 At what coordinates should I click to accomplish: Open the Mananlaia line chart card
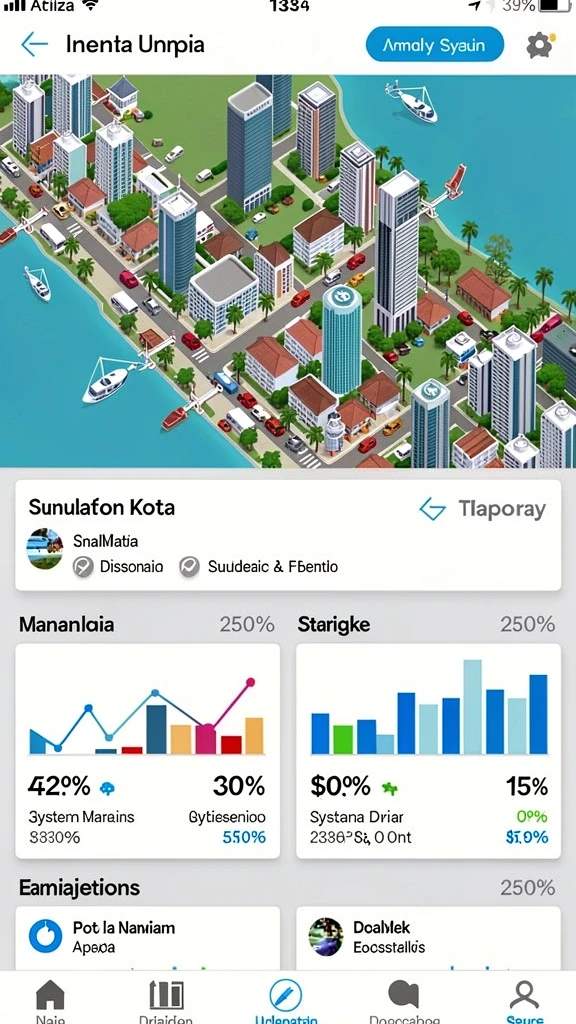(148, 751)
